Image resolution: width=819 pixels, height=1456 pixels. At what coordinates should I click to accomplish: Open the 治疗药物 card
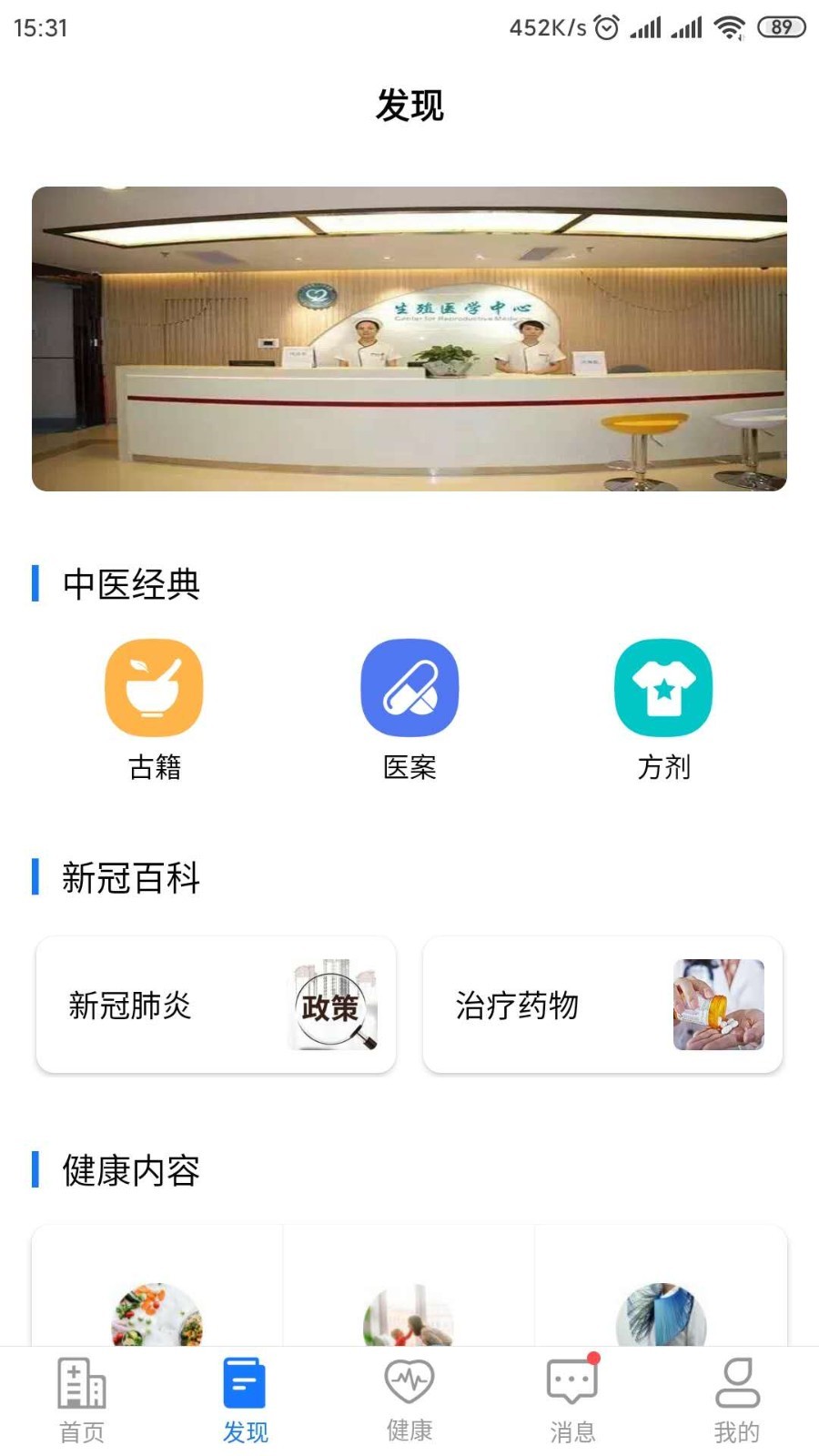(602, 1005)
